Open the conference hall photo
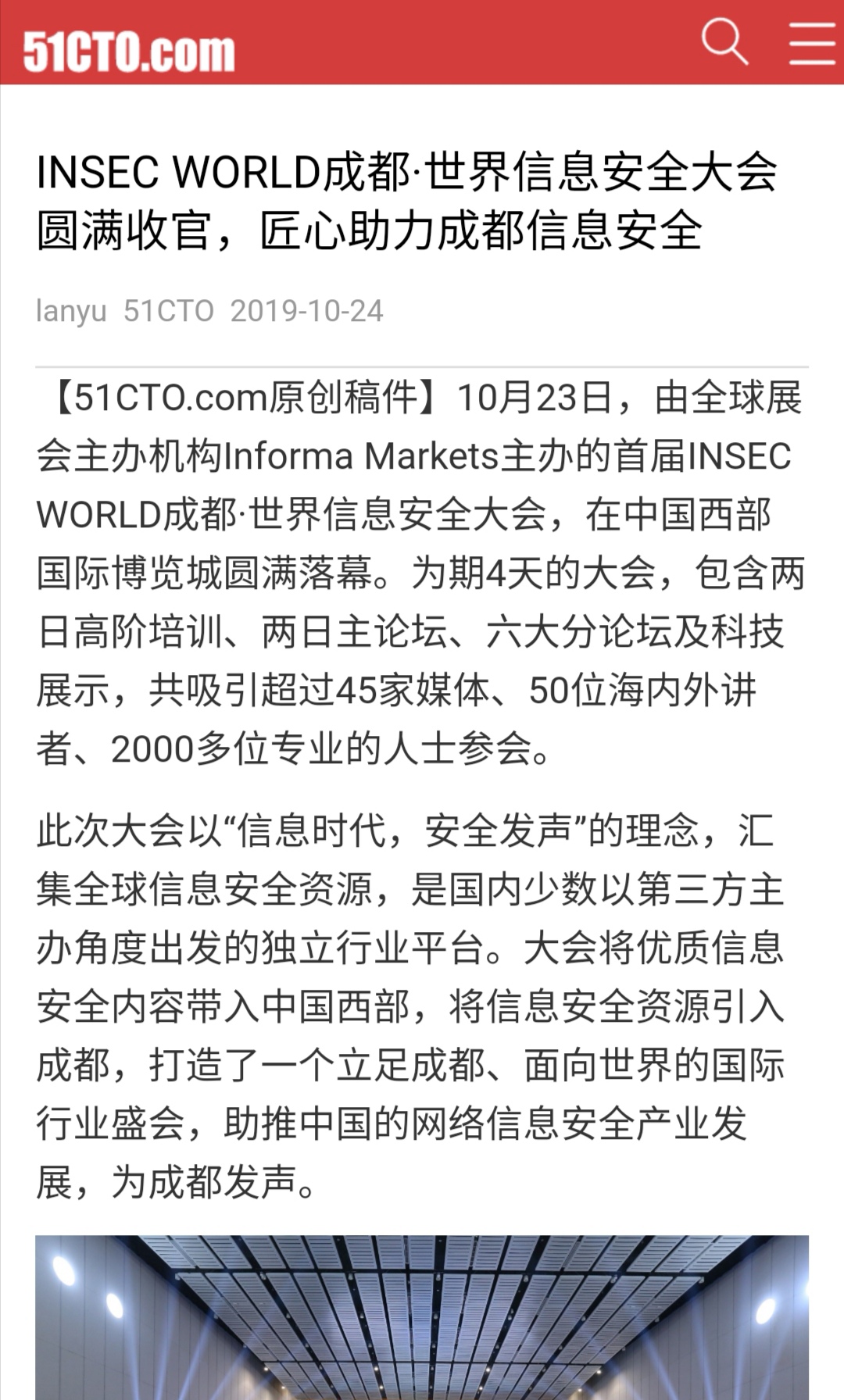This screenshot has width=844, height=1400. (422, 1317)
